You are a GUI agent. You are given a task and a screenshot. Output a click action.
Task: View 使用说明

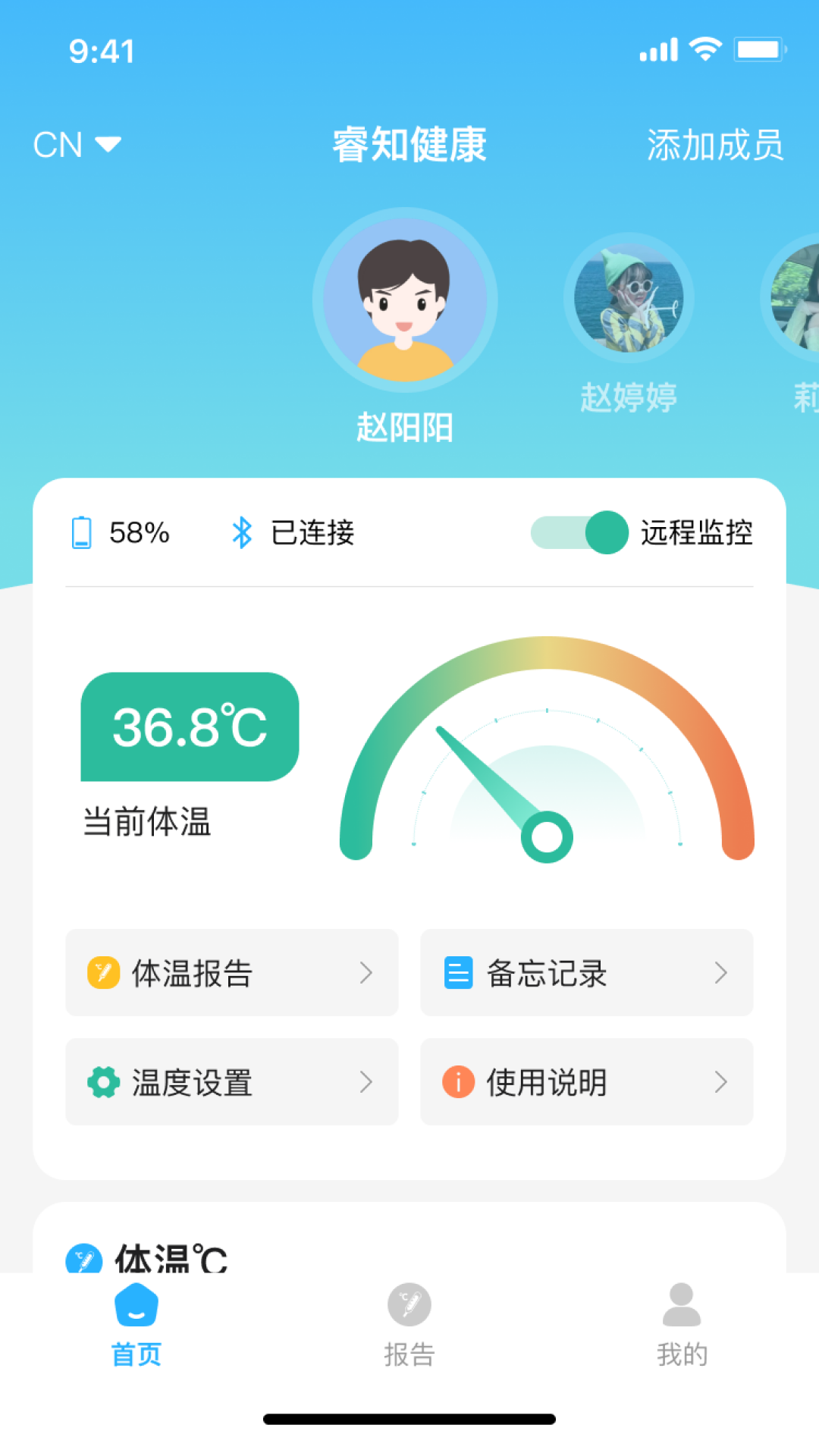point(587,1081)
